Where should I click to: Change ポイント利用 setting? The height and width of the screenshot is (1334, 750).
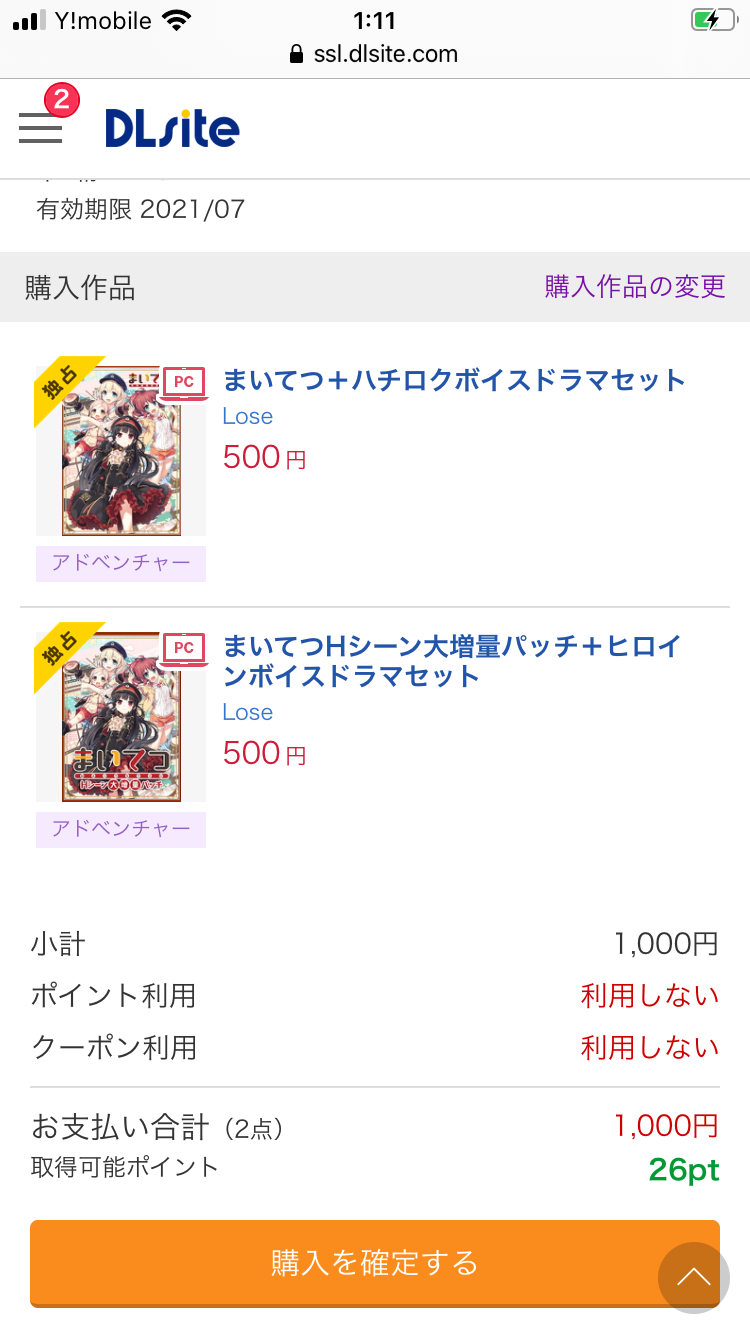pos(649,995)
